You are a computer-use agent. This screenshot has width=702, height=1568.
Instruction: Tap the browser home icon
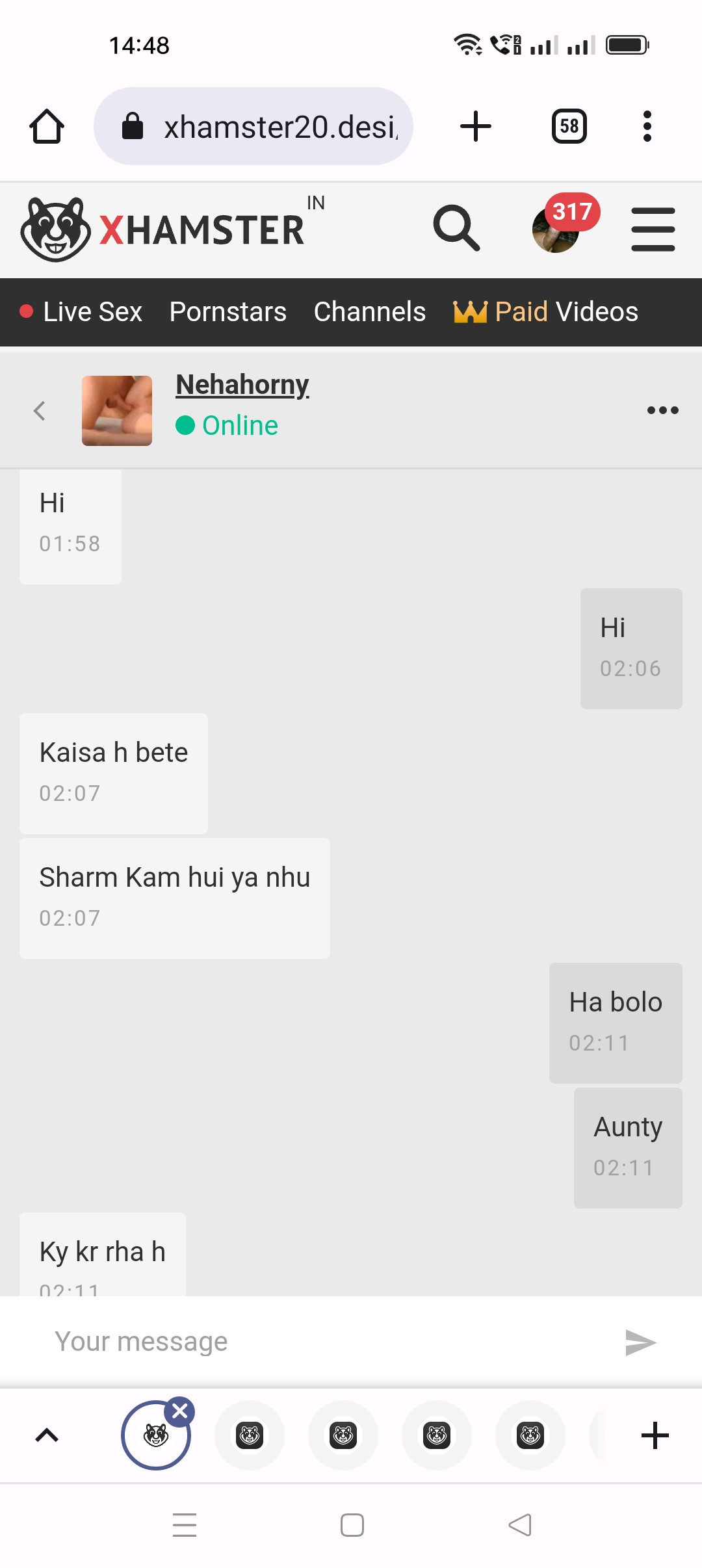(47, 126)
